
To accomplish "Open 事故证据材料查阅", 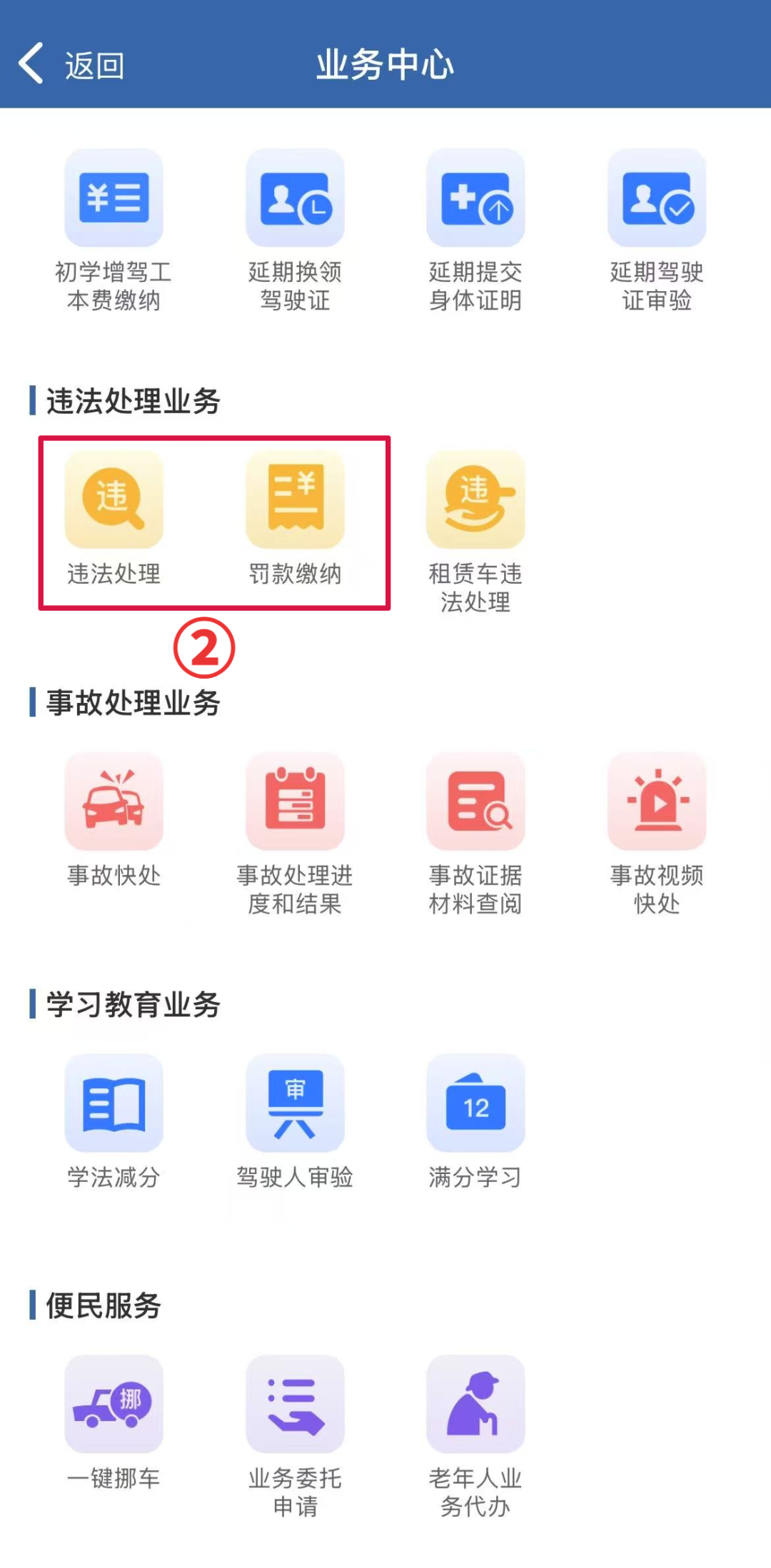I will 475,801.
